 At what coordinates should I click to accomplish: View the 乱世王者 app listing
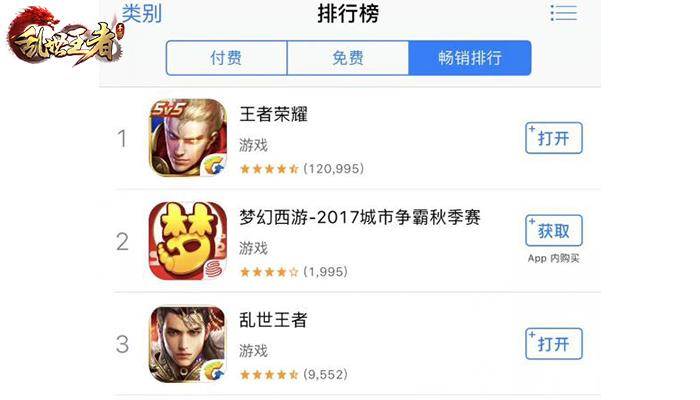[273, 320]
